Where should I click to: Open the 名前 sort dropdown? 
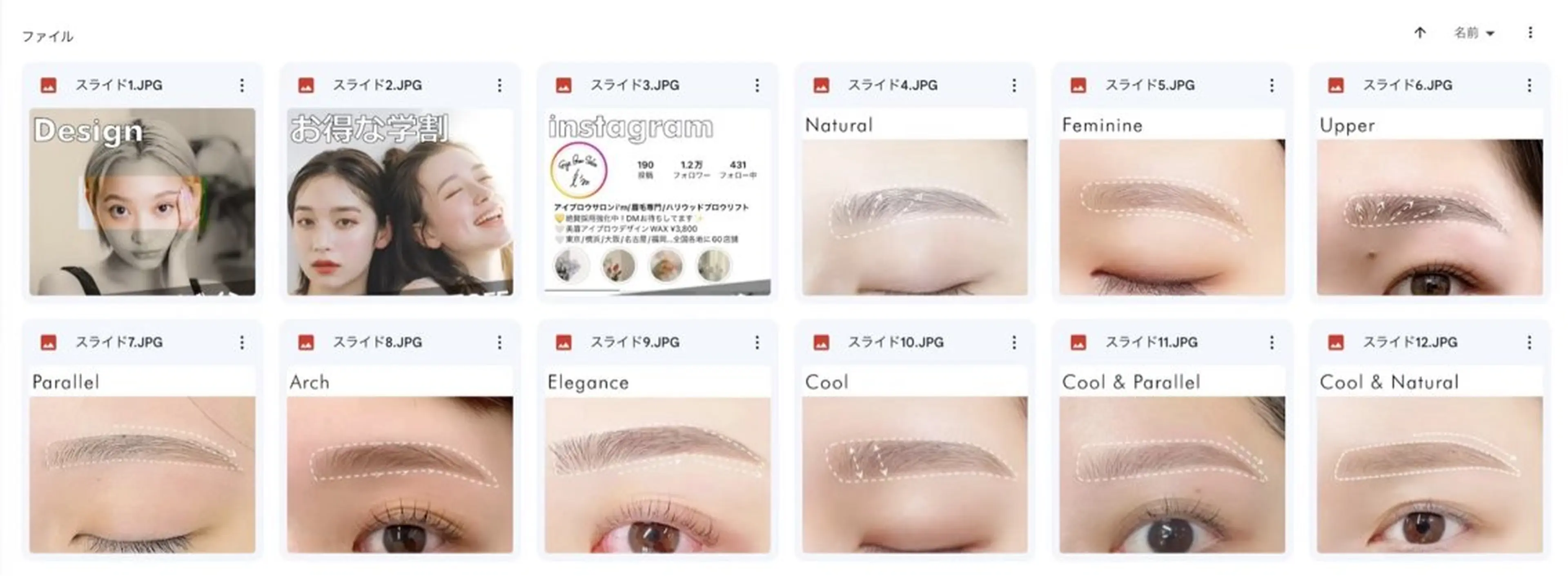[x=1474, y=33]
